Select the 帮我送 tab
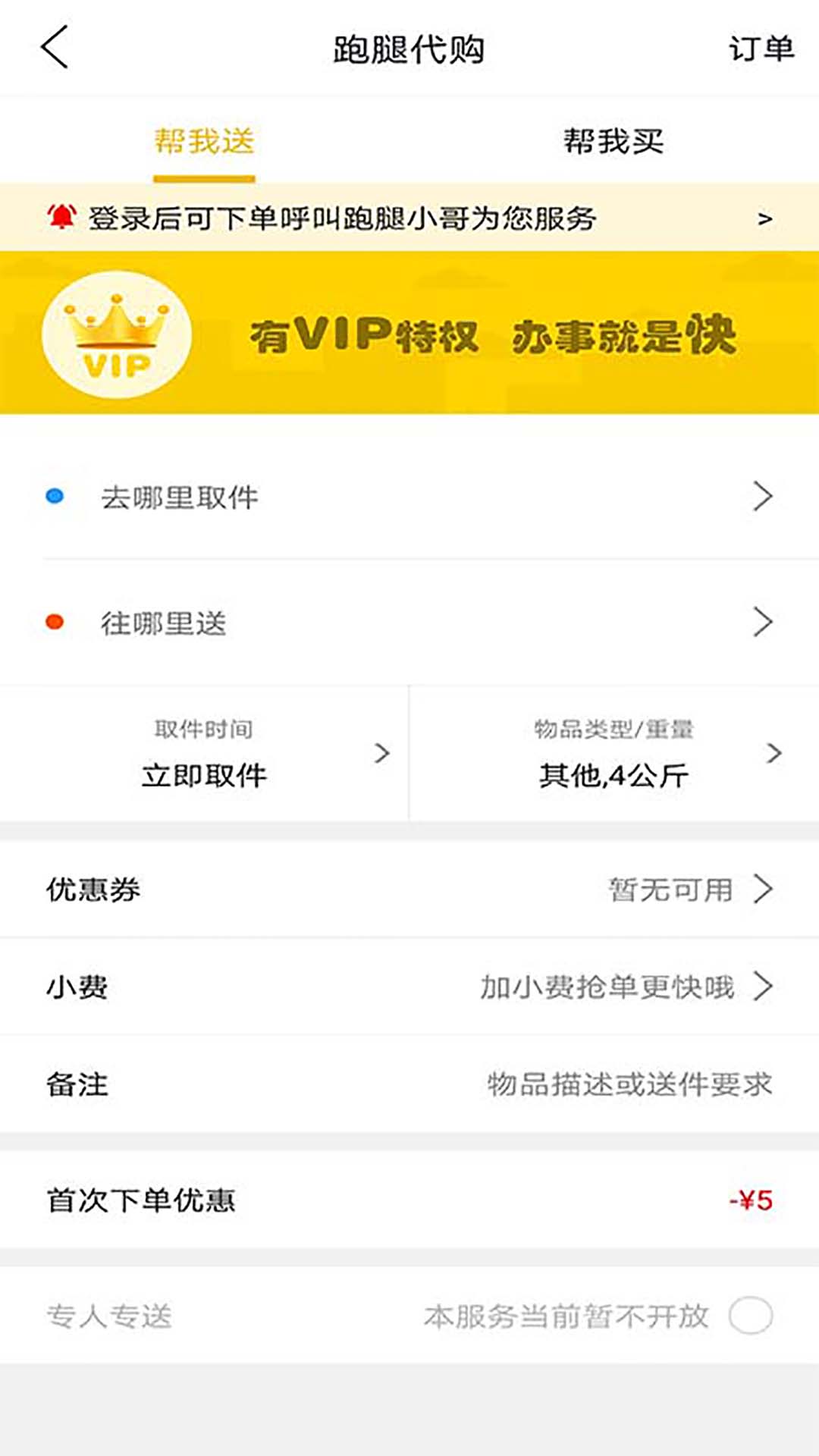This screenshot has height=1456, width=819. click(x=205, y=138)
